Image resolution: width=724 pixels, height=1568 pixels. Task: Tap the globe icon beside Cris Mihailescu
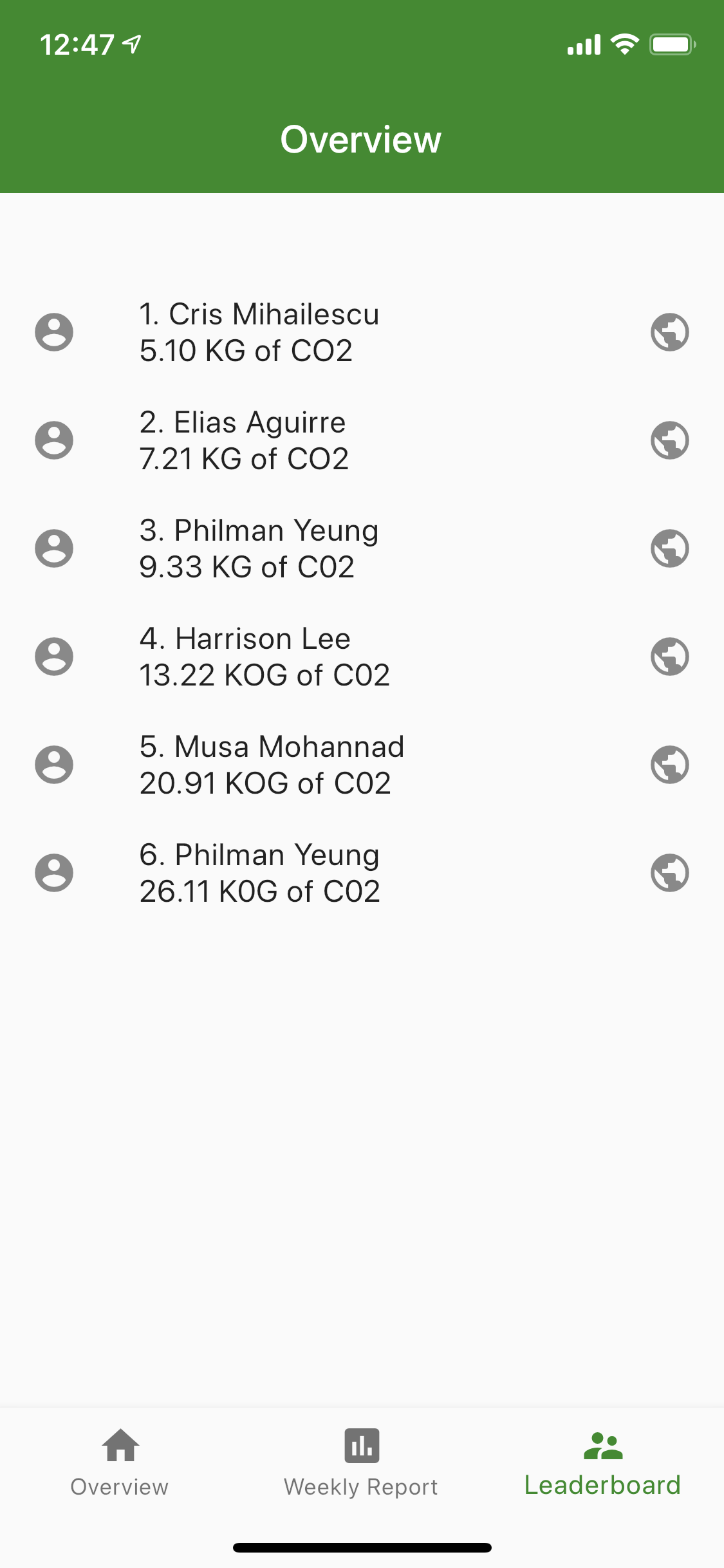(x=669, y=332)
